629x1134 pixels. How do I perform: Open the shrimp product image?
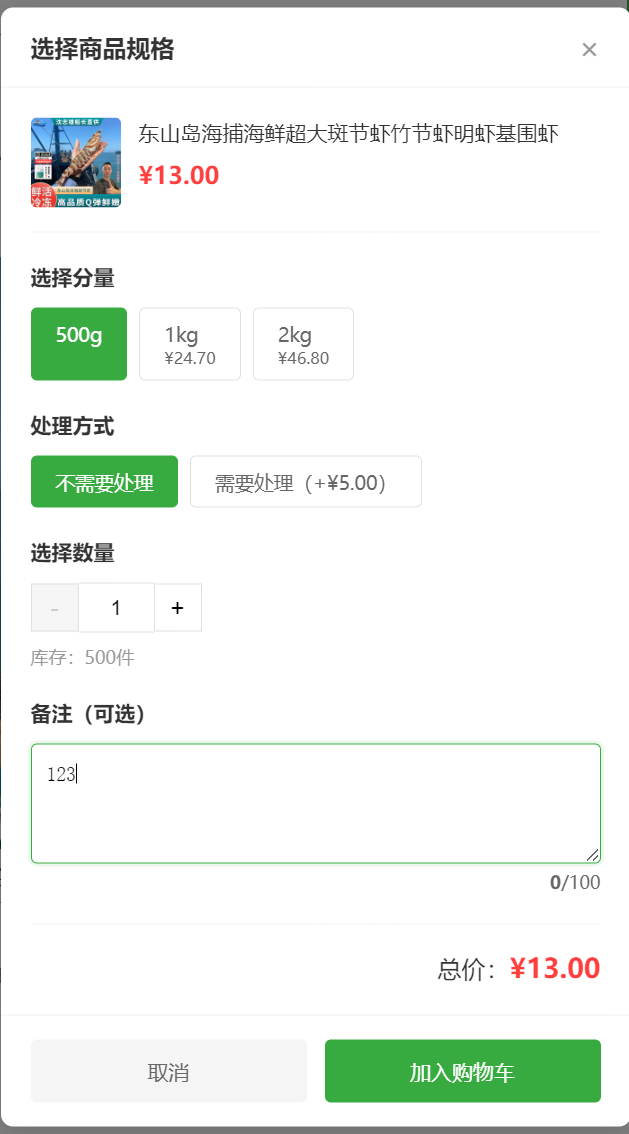coord(76,162)
